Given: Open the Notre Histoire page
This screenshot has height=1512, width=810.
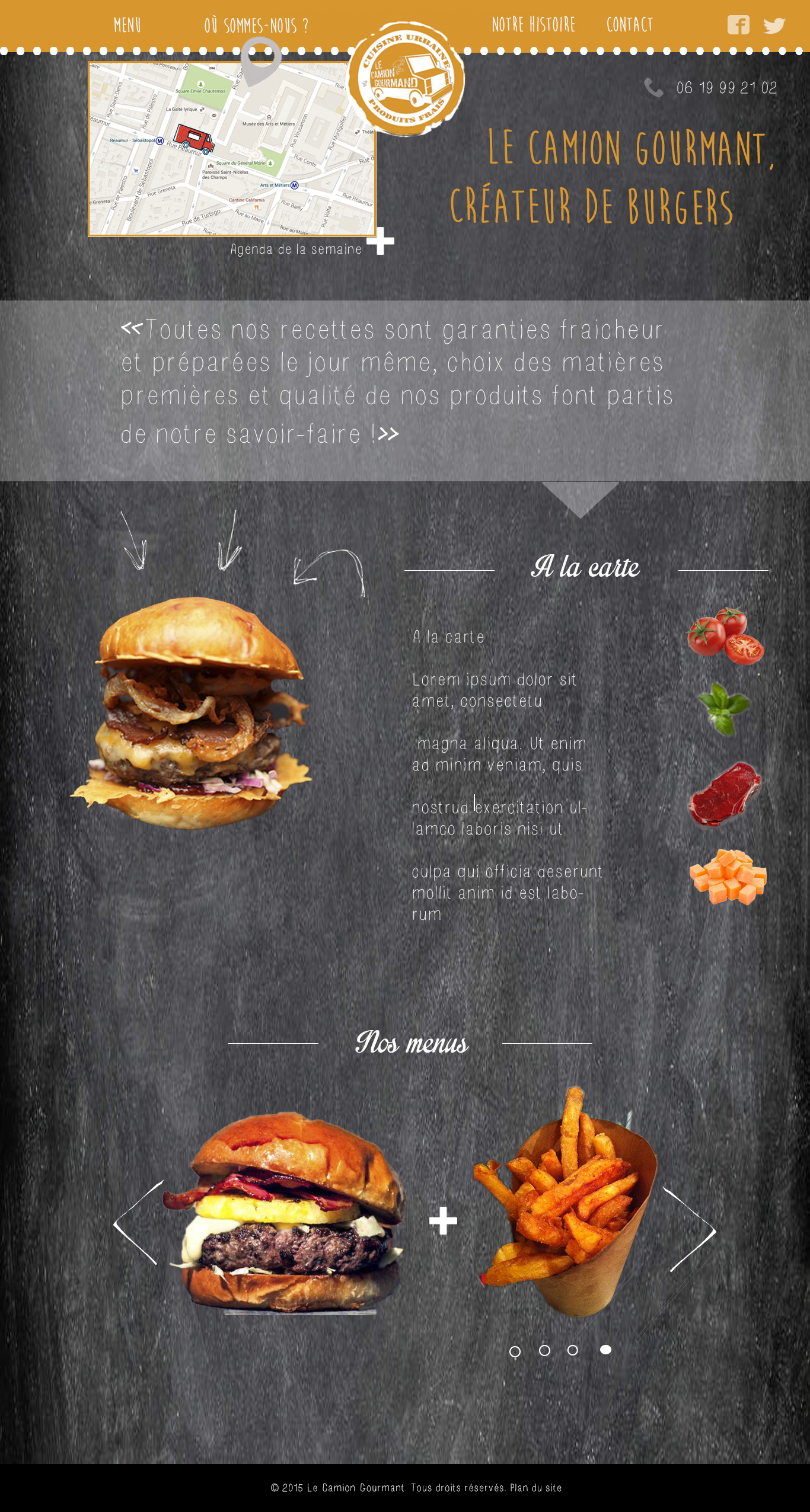Looking at the screenshot, I should pos(534,24).
